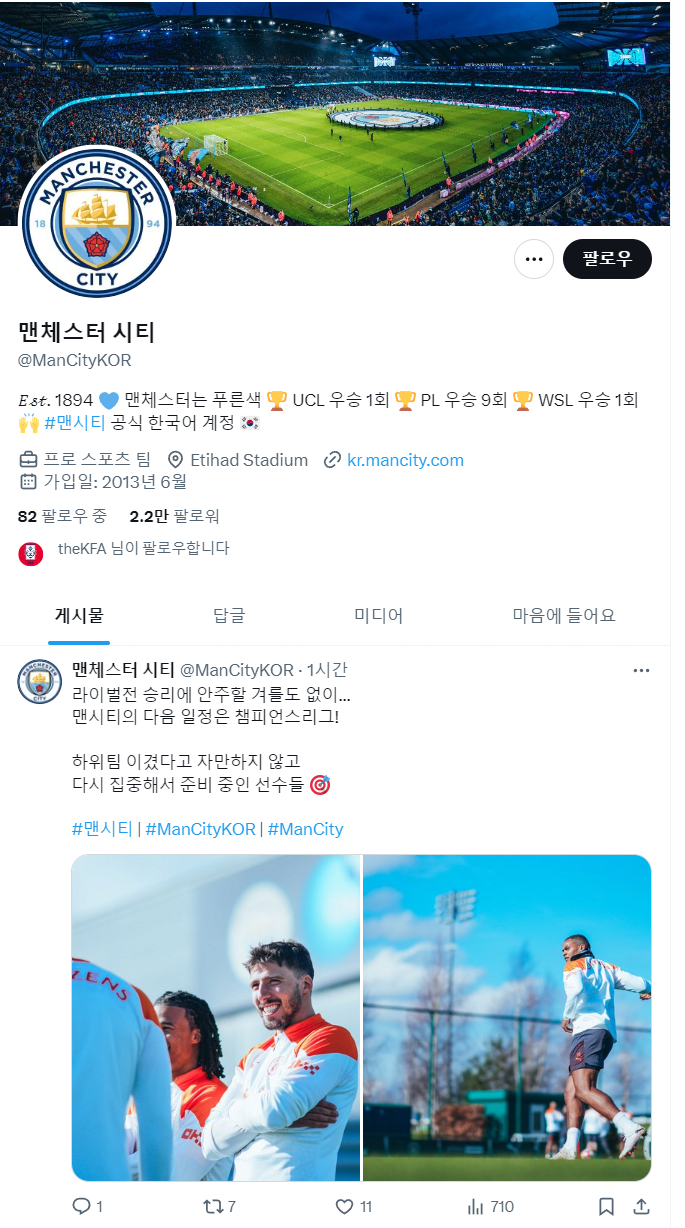Open the profile overflow menu next to 팔로우
The image size is (685, 1228).
coord(533,259)
